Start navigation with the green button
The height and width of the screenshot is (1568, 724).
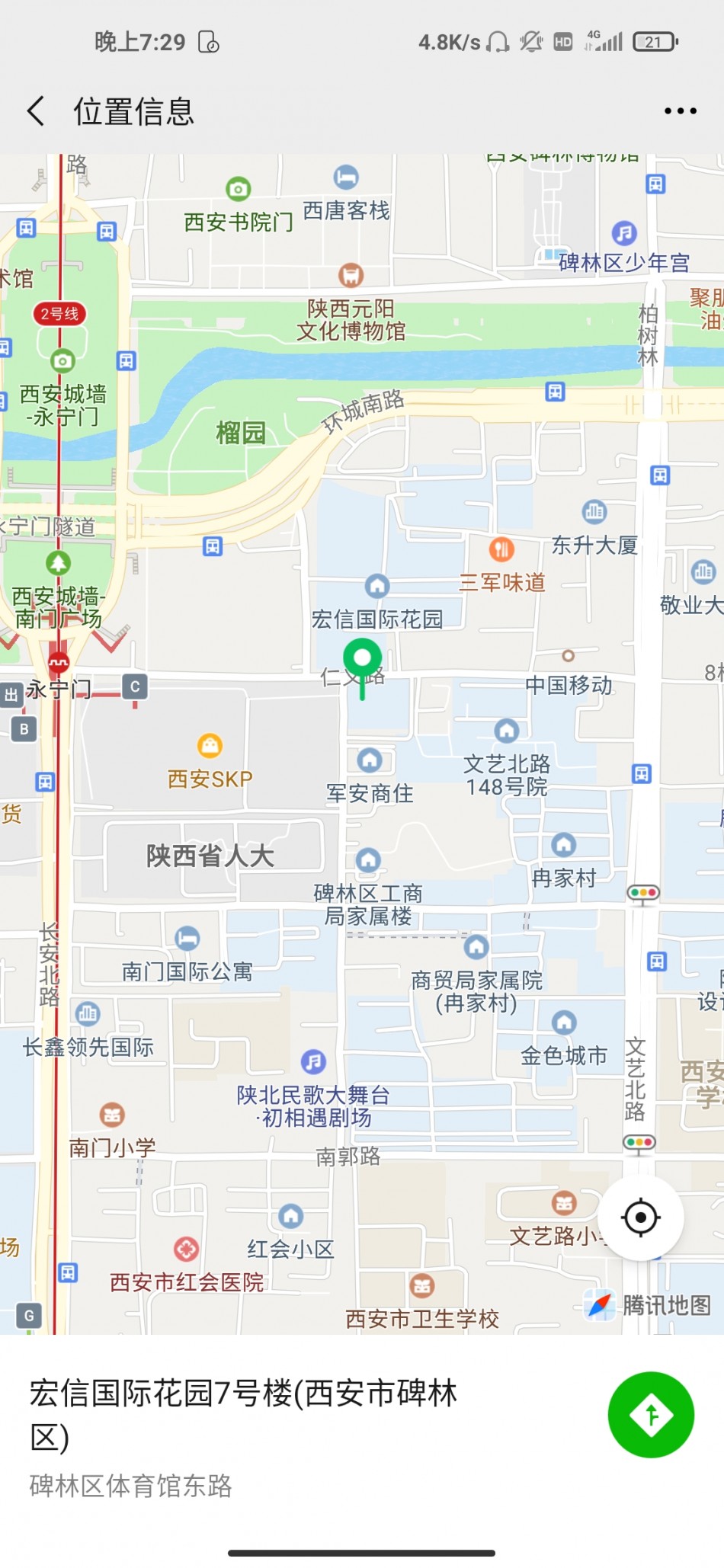click(x=651, y=1415)
